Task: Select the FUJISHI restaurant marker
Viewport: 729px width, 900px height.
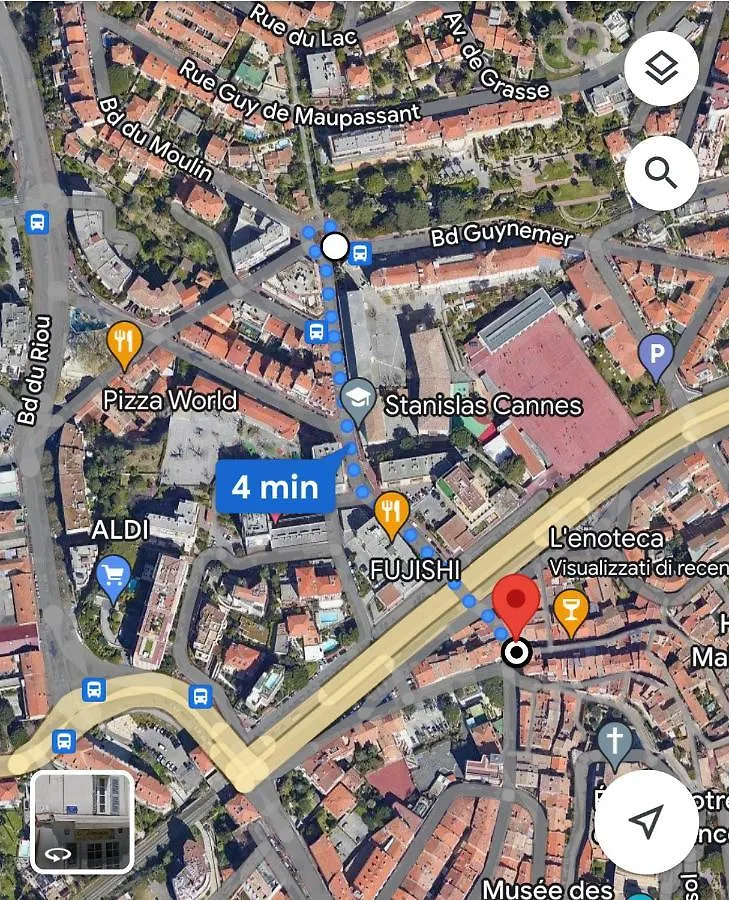Action: (x=391, y=513)
